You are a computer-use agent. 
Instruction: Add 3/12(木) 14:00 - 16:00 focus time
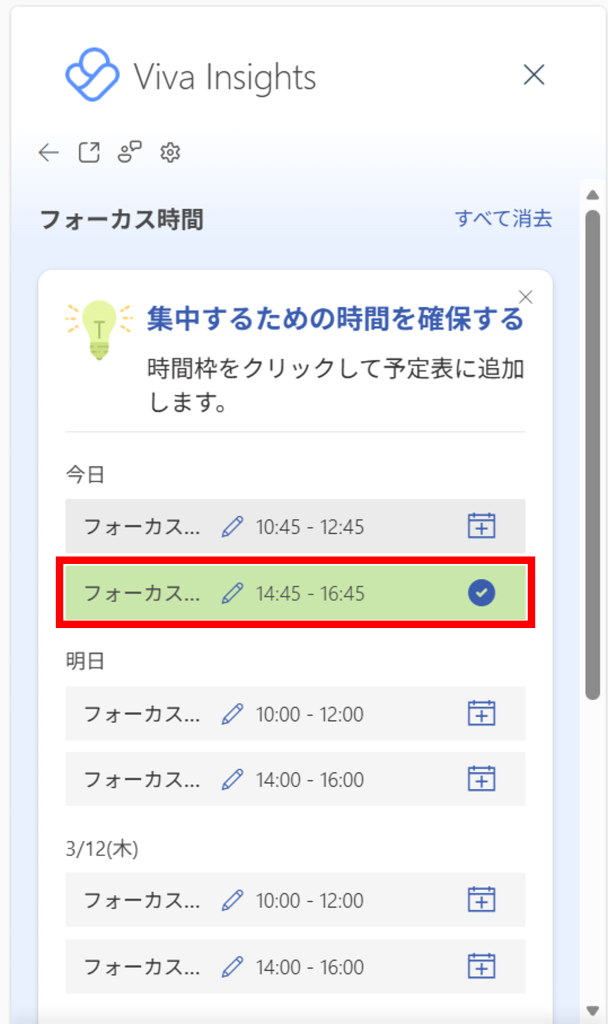coord(482,966)
